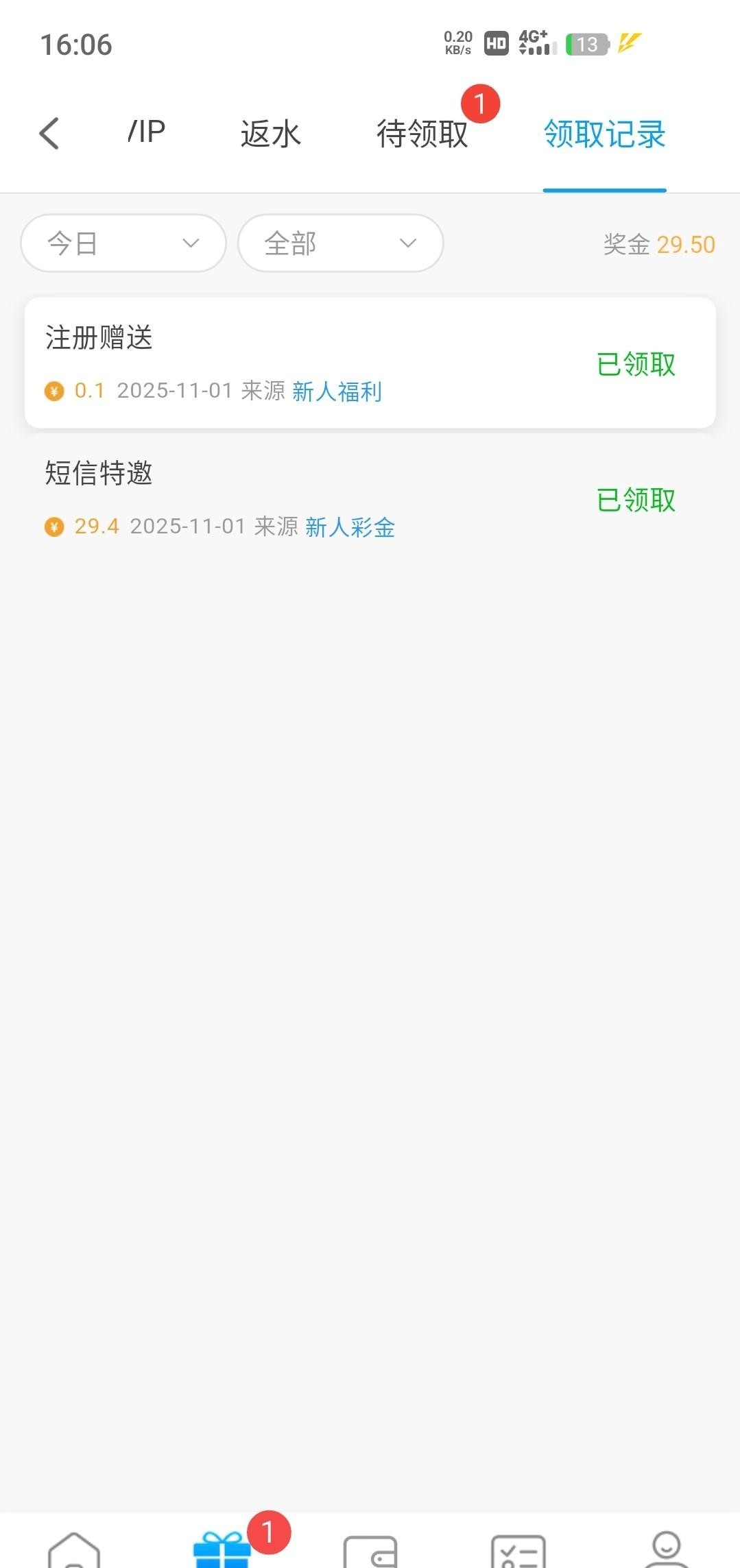Expand the 全部 type dropdown
This screenshot has width=740, height=1568.
pyautogui.click(x=340, y=243)
